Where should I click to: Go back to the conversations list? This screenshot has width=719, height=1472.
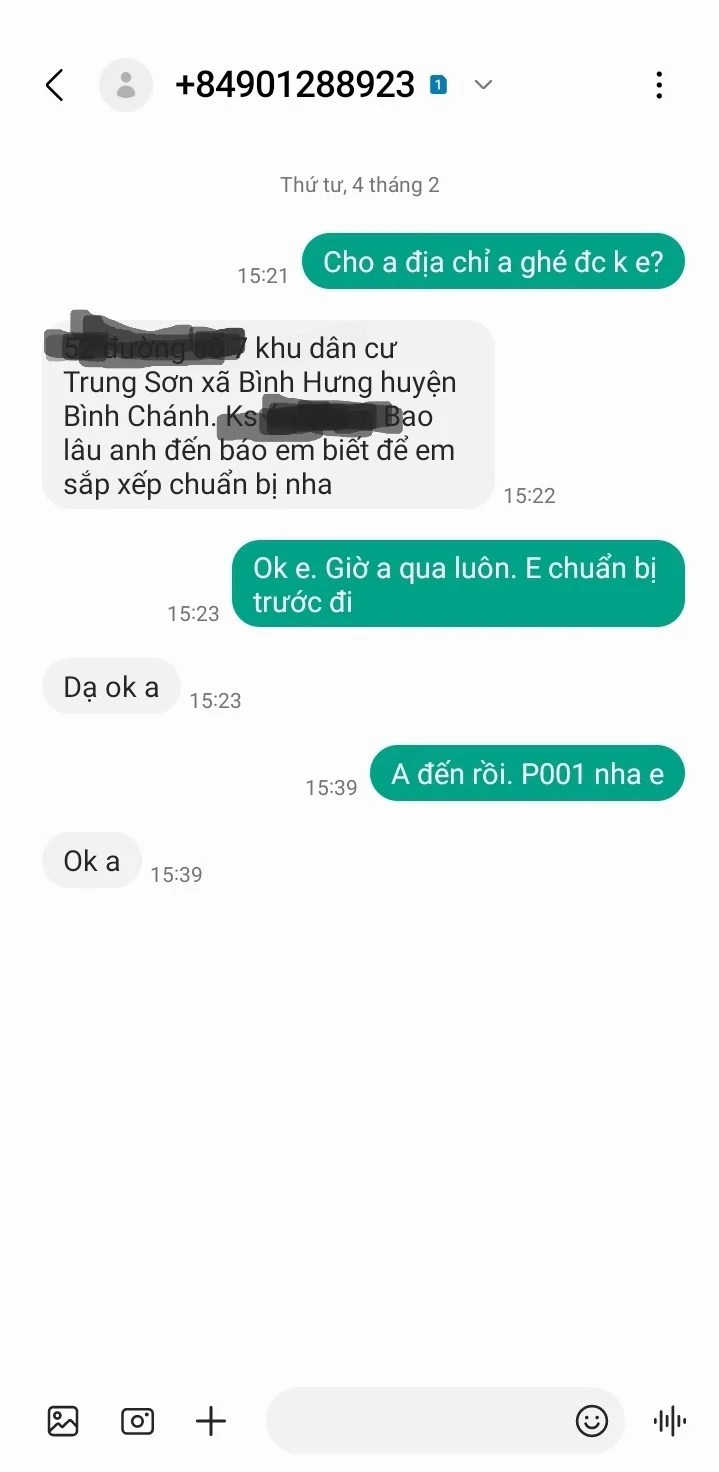55,85
